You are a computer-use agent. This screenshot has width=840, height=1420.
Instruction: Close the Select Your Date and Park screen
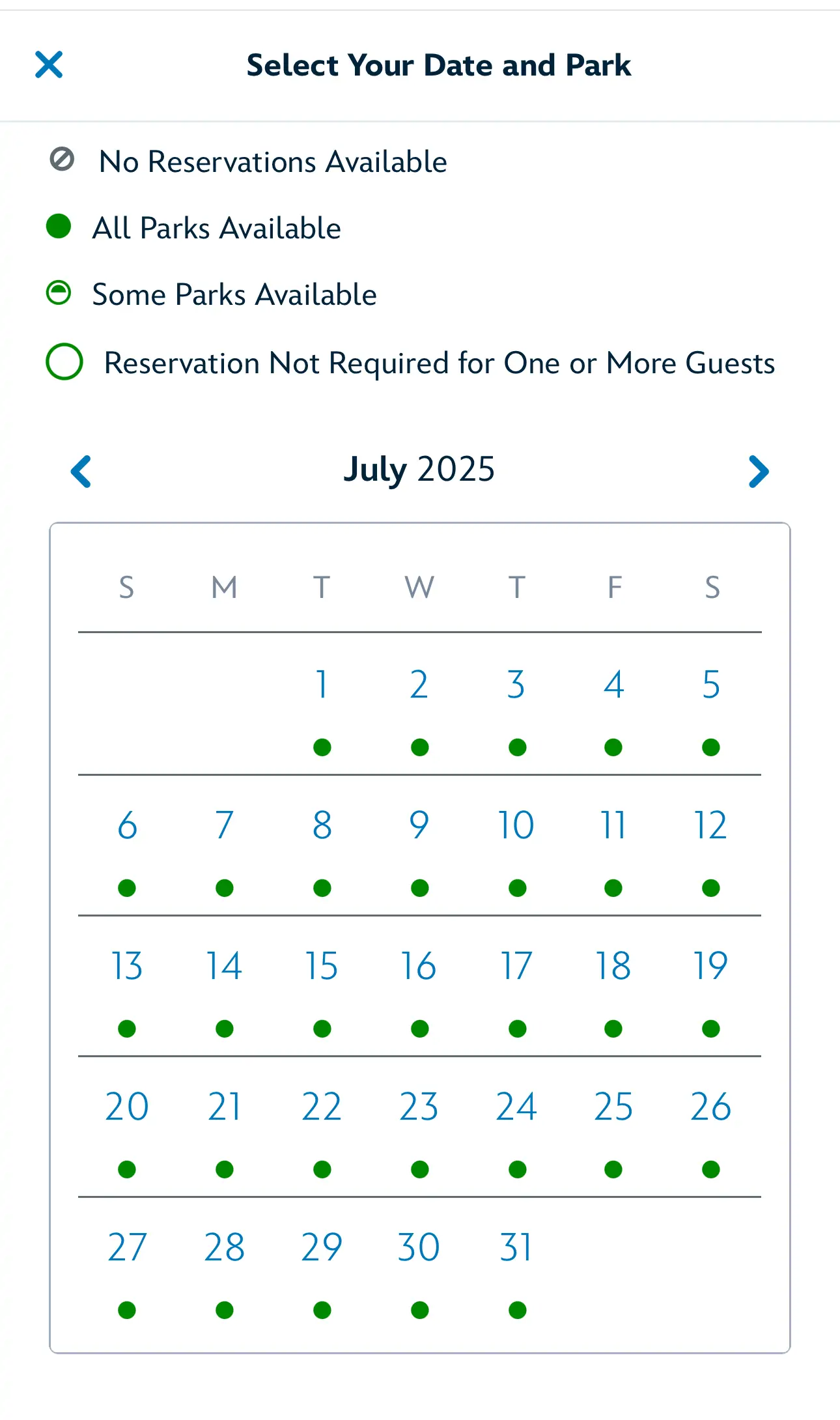(x=49, y=65)
